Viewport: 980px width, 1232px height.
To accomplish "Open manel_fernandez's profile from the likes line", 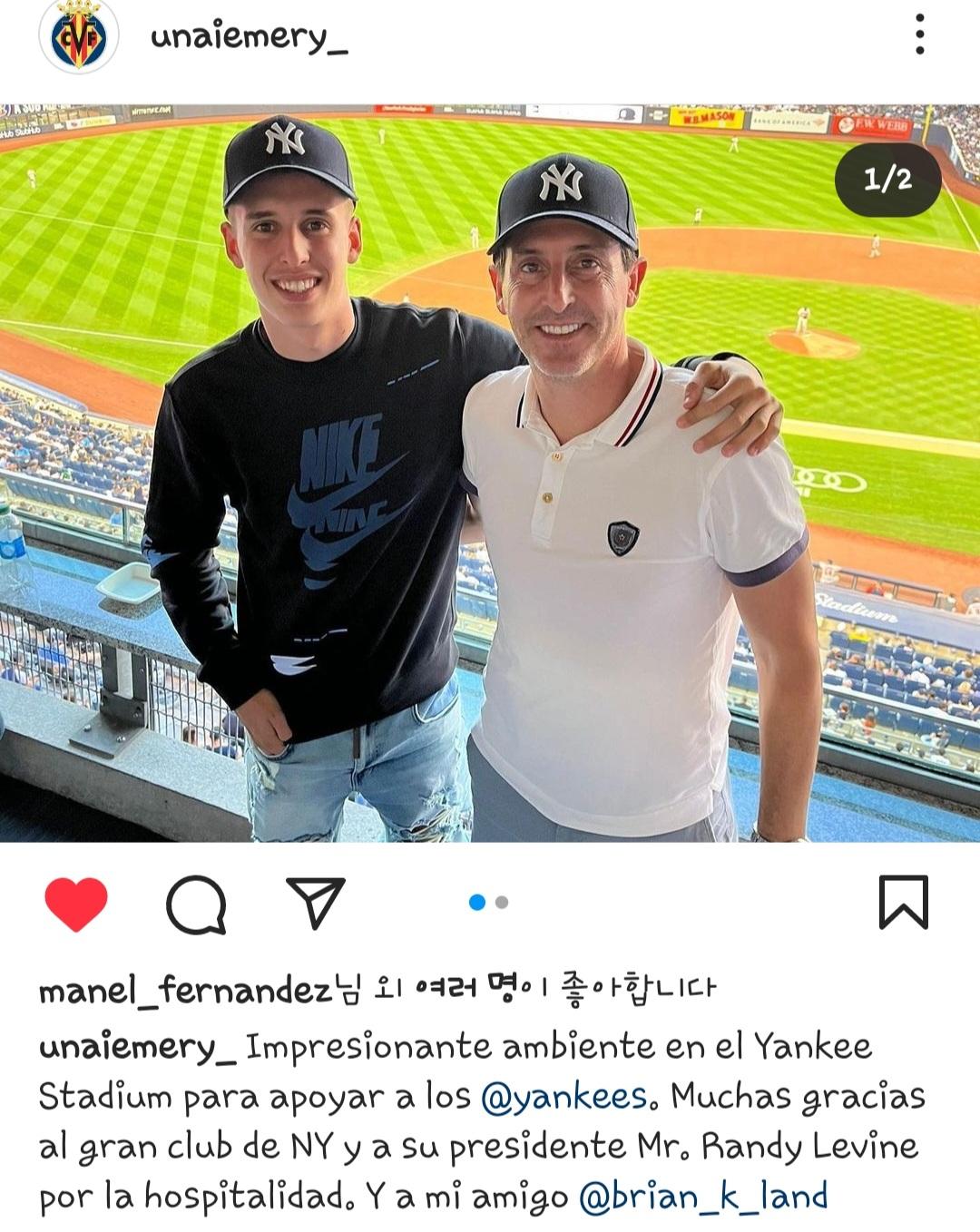I will click(185, 989).
